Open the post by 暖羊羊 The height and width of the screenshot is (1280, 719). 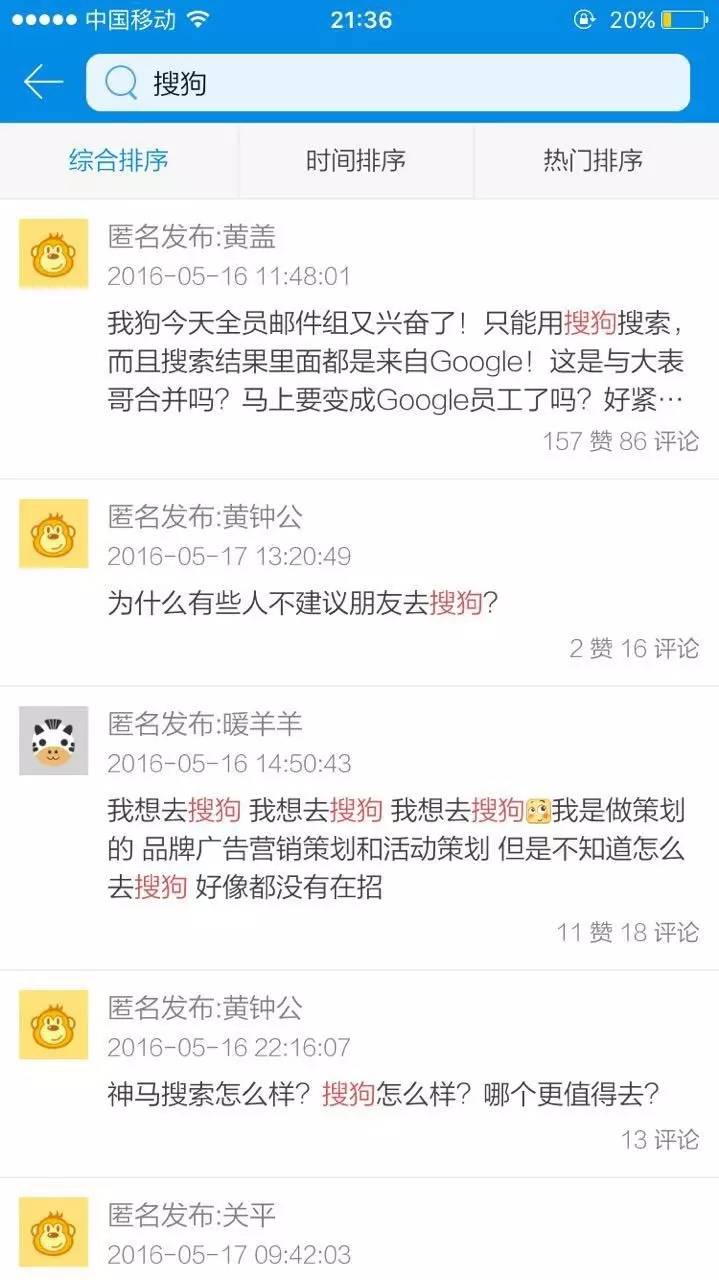tap(359, 828)
